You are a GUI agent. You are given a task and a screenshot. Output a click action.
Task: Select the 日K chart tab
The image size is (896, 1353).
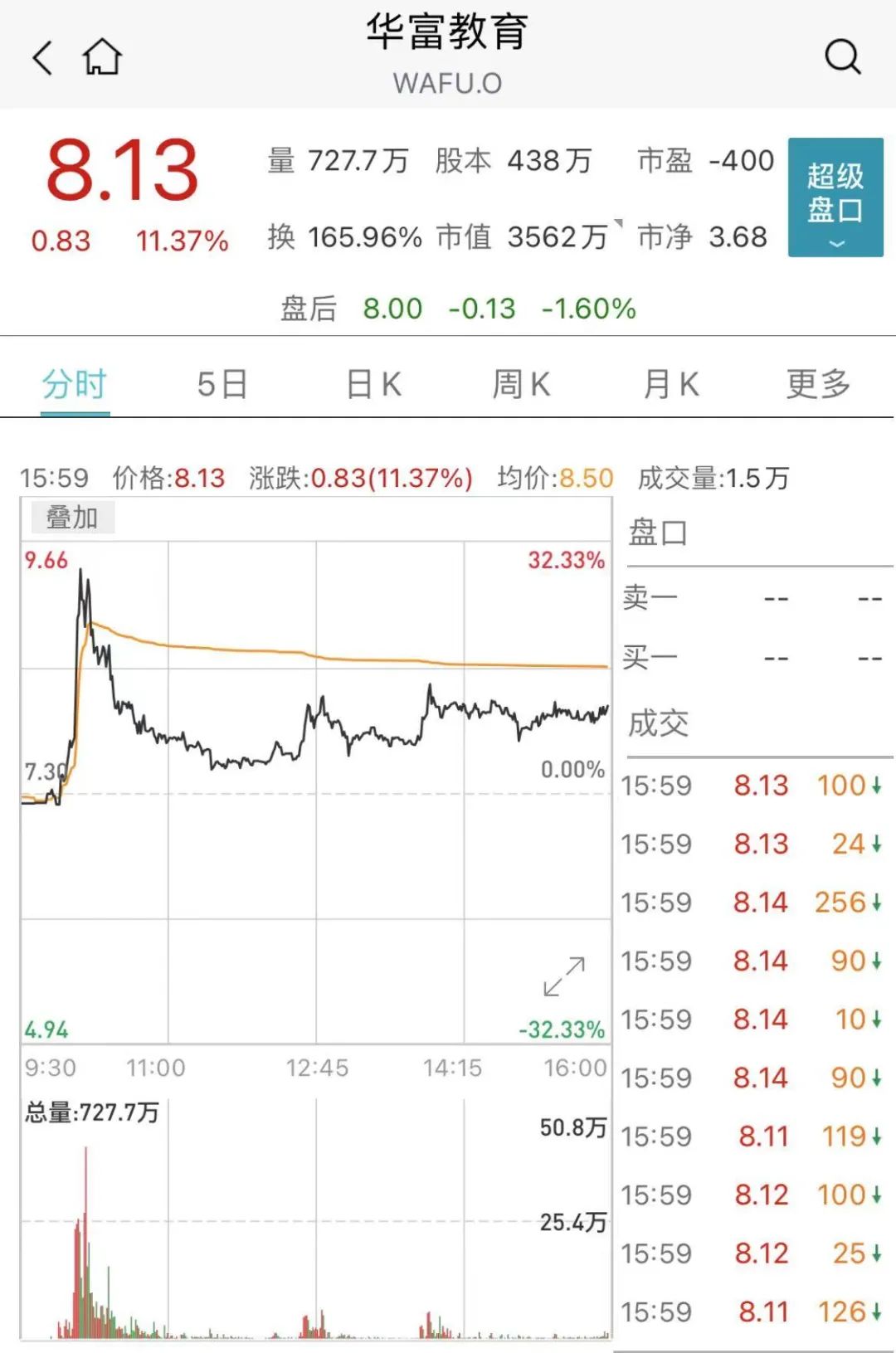373,385
